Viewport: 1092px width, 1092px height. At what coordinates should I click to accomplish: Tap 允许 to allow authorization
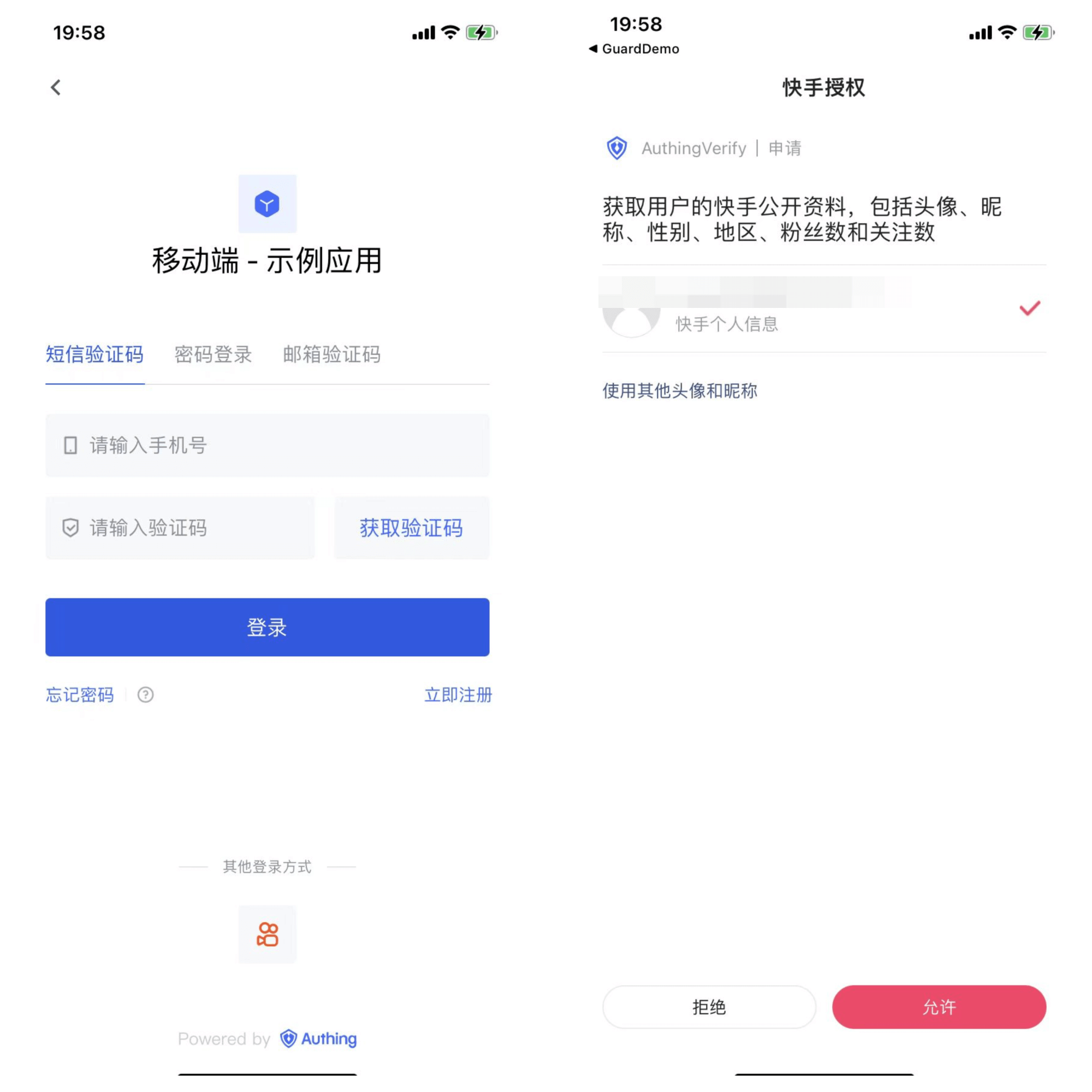938,1007
